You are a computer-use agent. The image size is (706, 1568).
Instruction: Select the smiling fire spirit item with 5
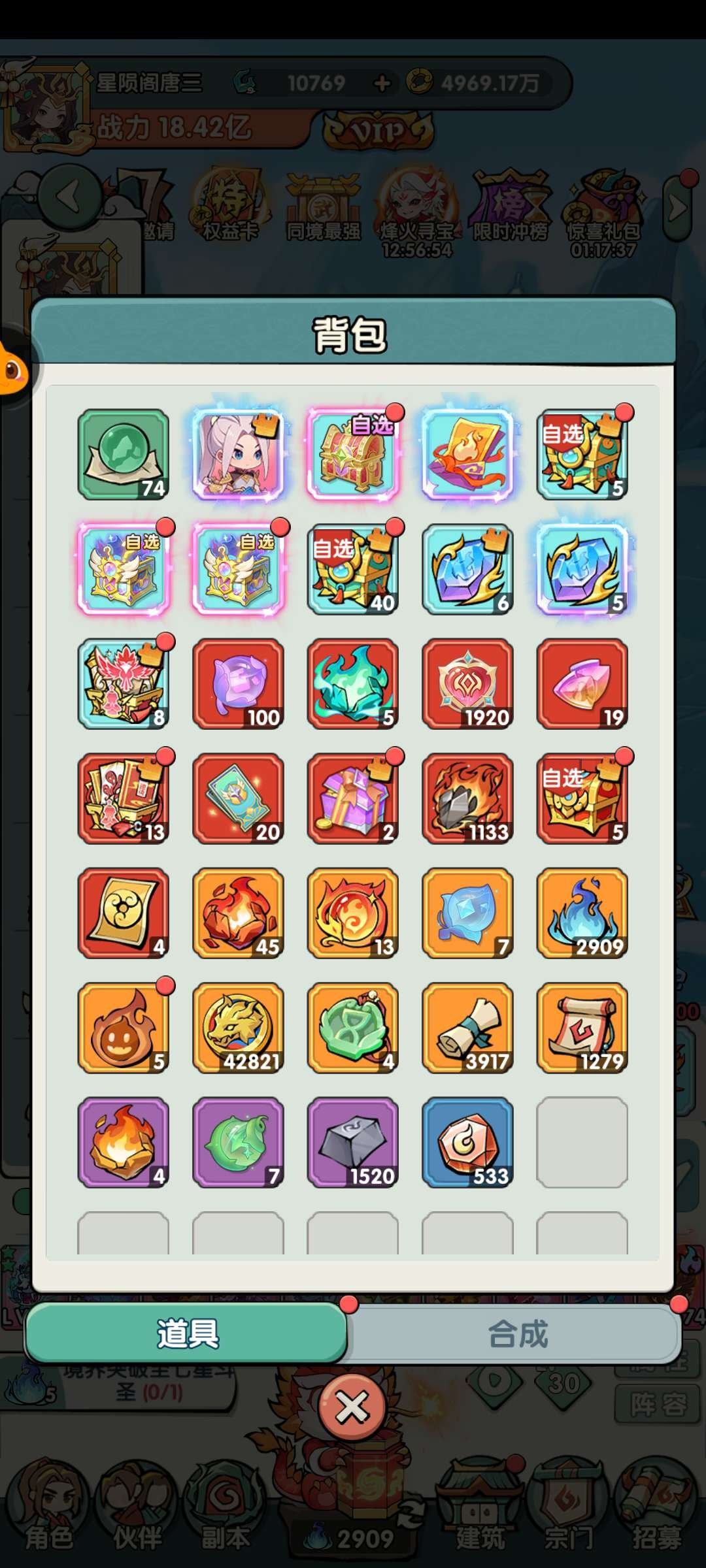(124, 1028)
